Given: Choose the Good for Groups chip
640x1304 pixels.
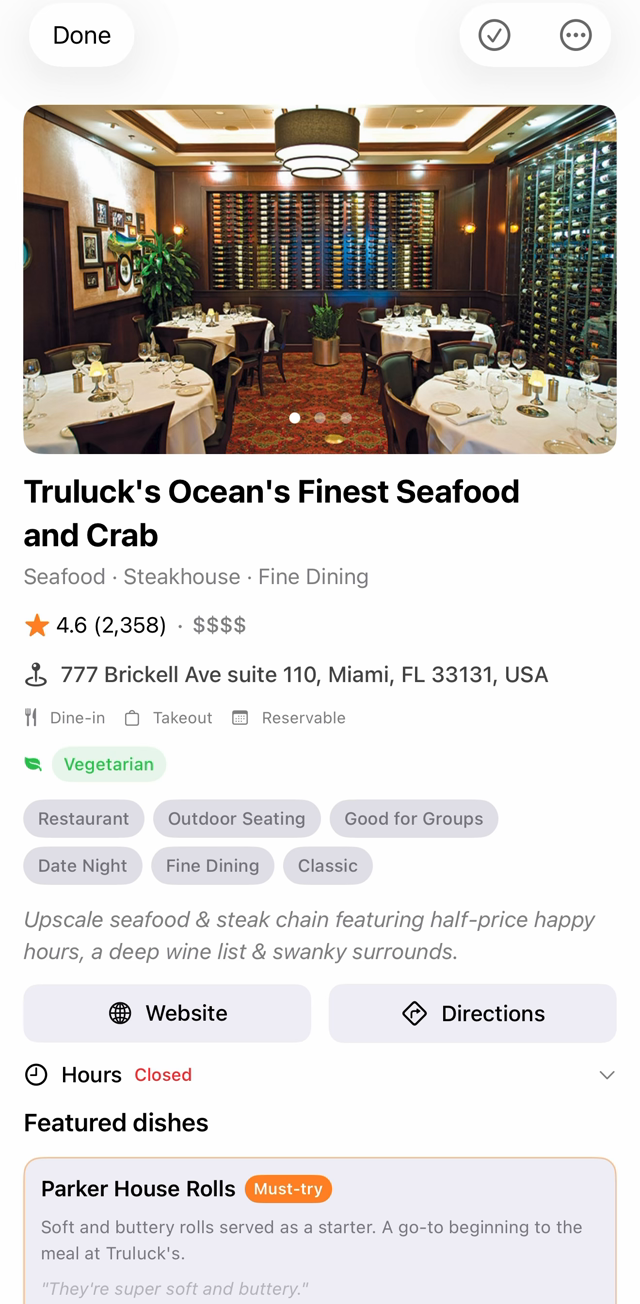Looking at the screenshot, I should 413,819.
